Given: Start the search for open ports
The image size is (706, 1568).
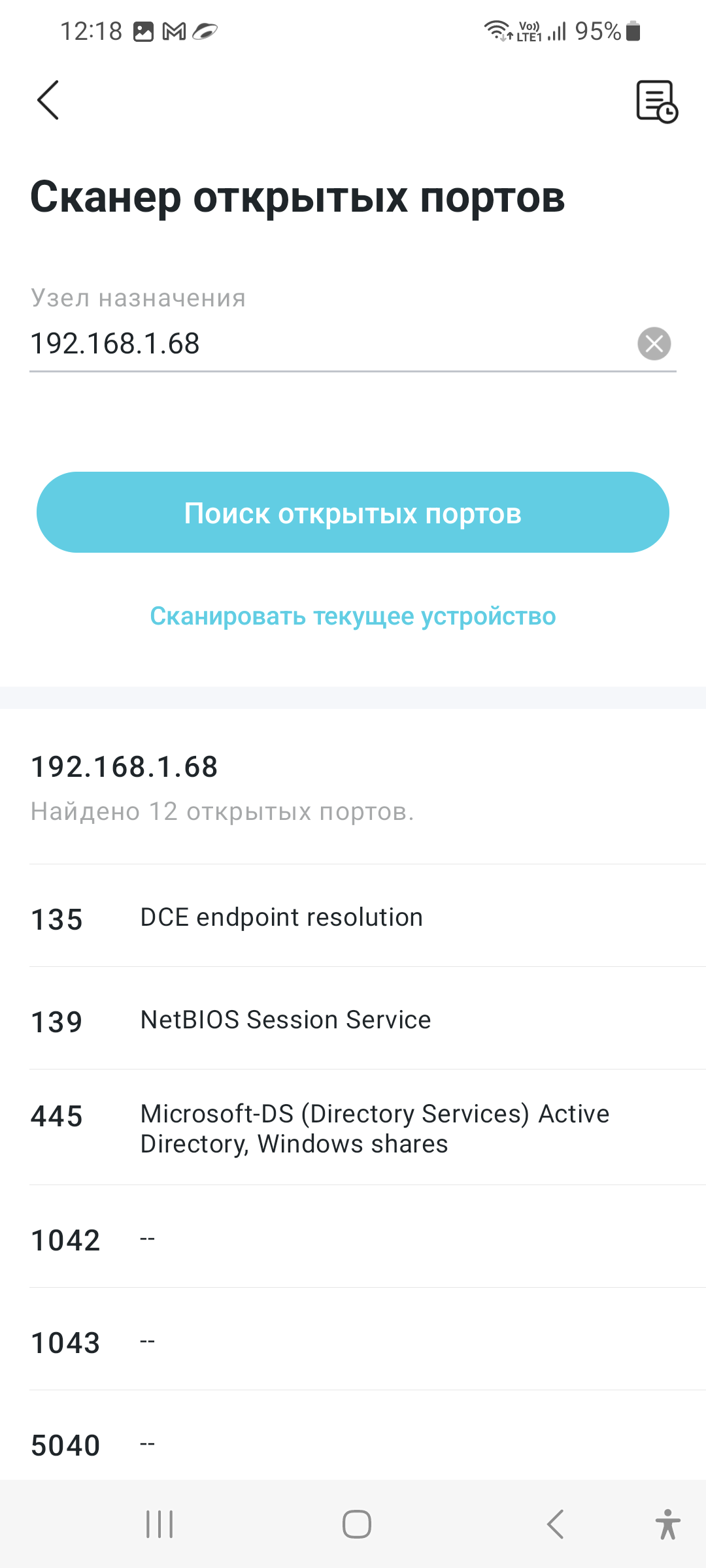Looking at the screenshot, I should pyautogui.click(x=353, y=512).
